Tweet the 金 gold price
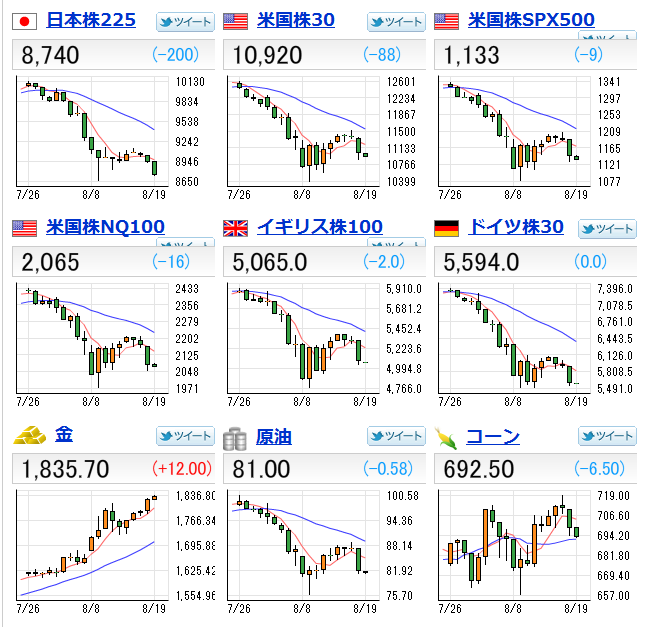Viewport: 645px width, 627px height. [x=185, y=435]
